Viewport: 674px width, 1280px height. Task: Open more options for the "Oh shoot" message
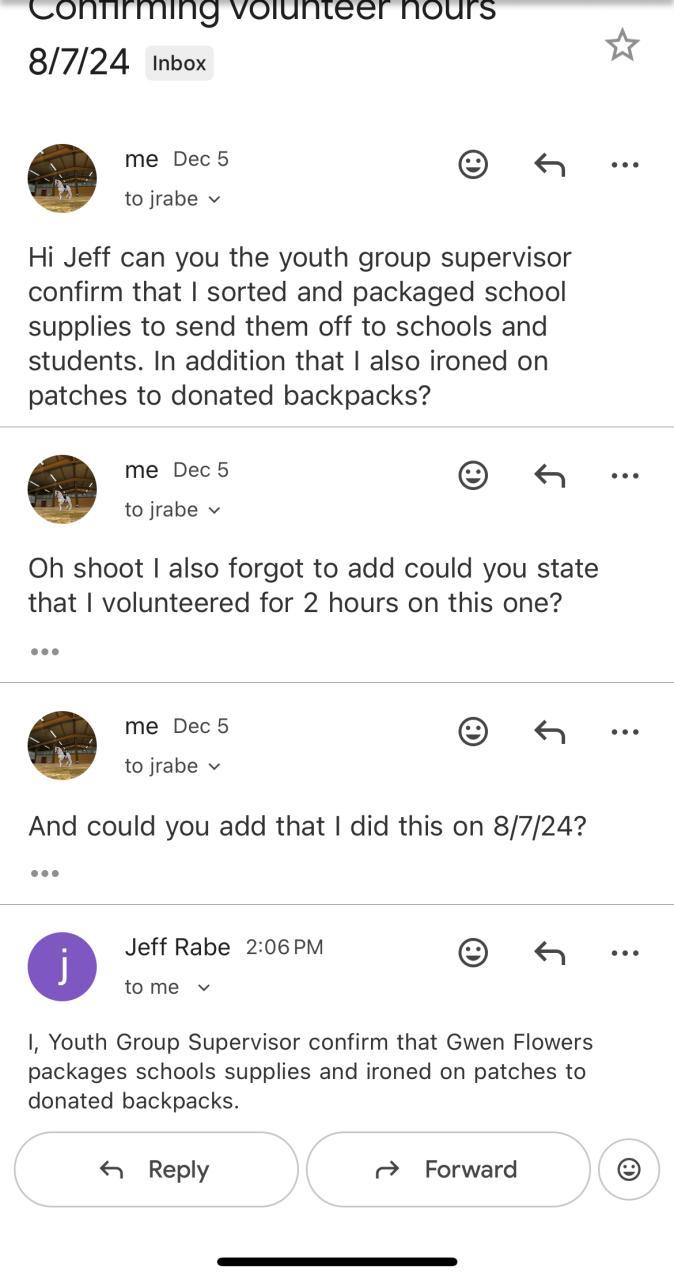click(625, 475)
